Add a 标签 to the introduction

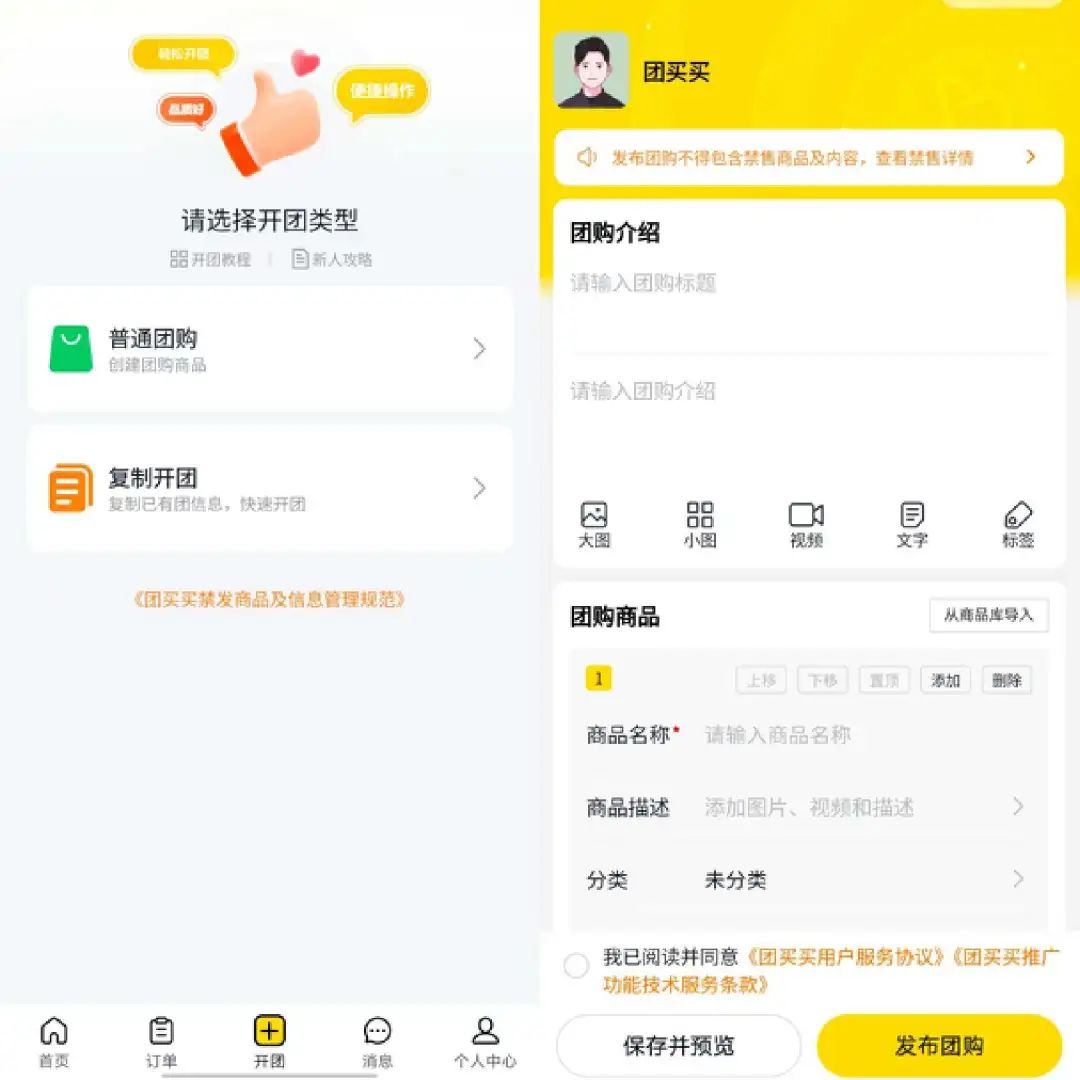point(1018,525)
